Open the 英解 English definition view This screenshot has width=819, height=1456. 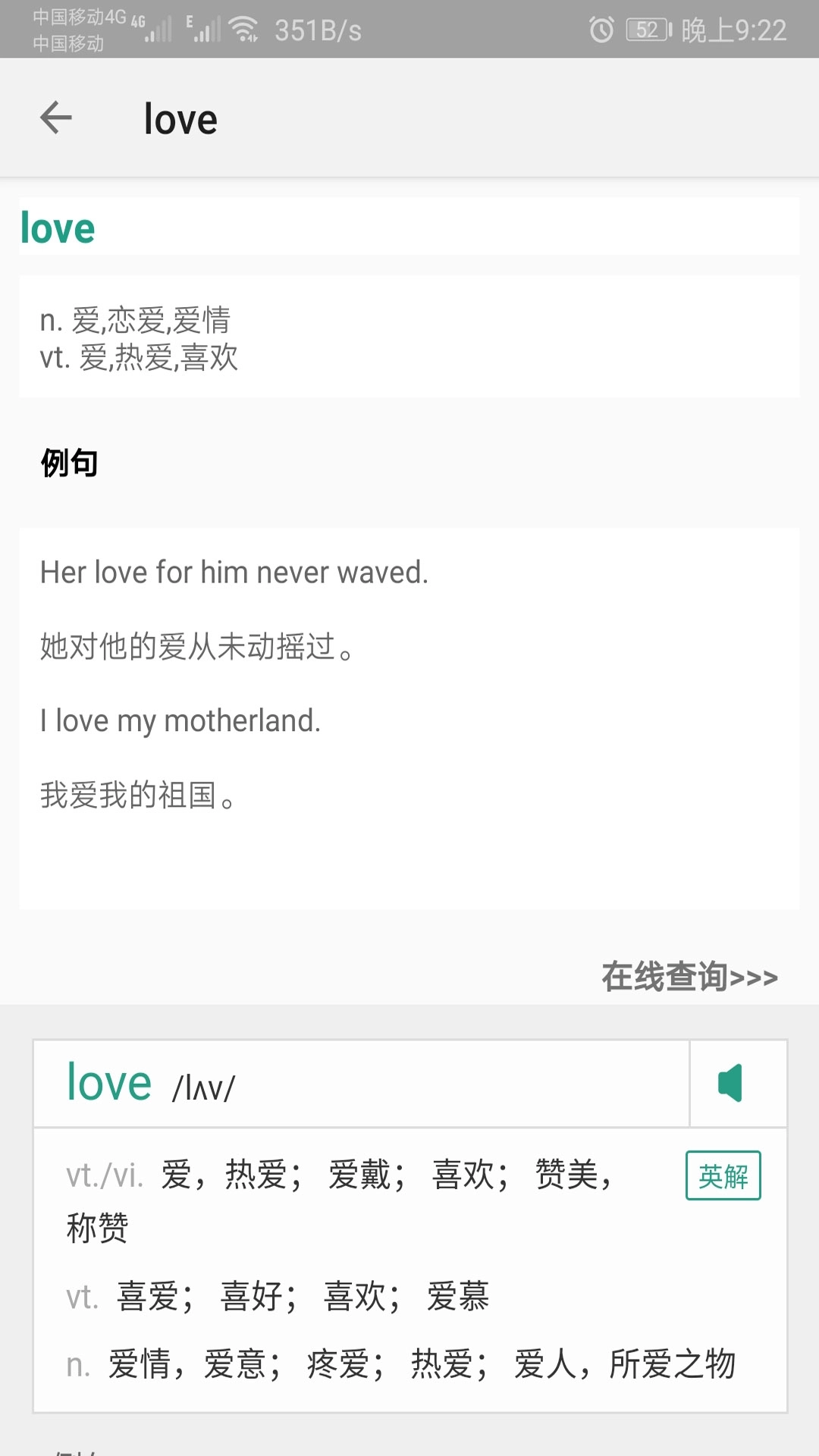pos(722,1177)
